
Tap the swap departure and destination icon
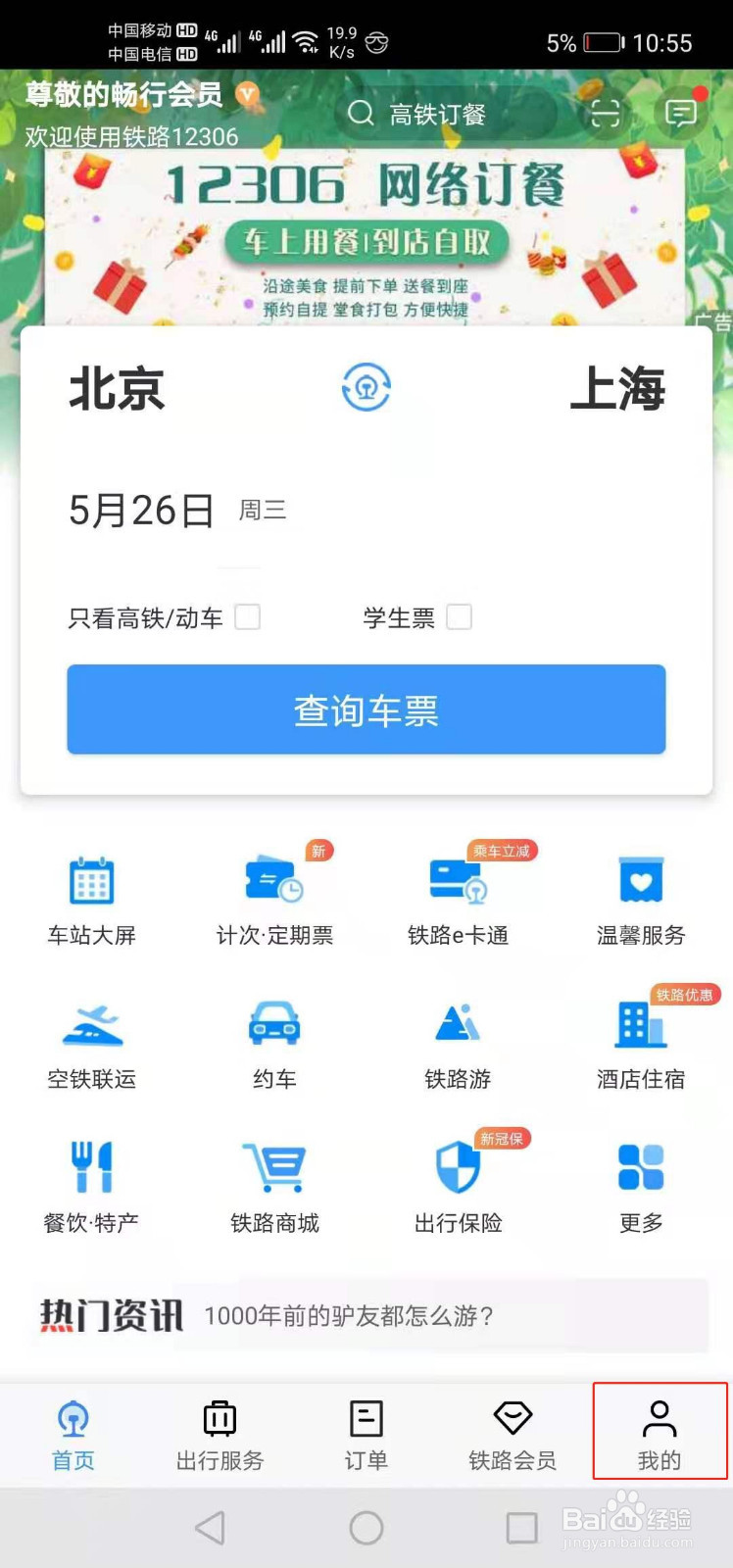tap(366, 388)
